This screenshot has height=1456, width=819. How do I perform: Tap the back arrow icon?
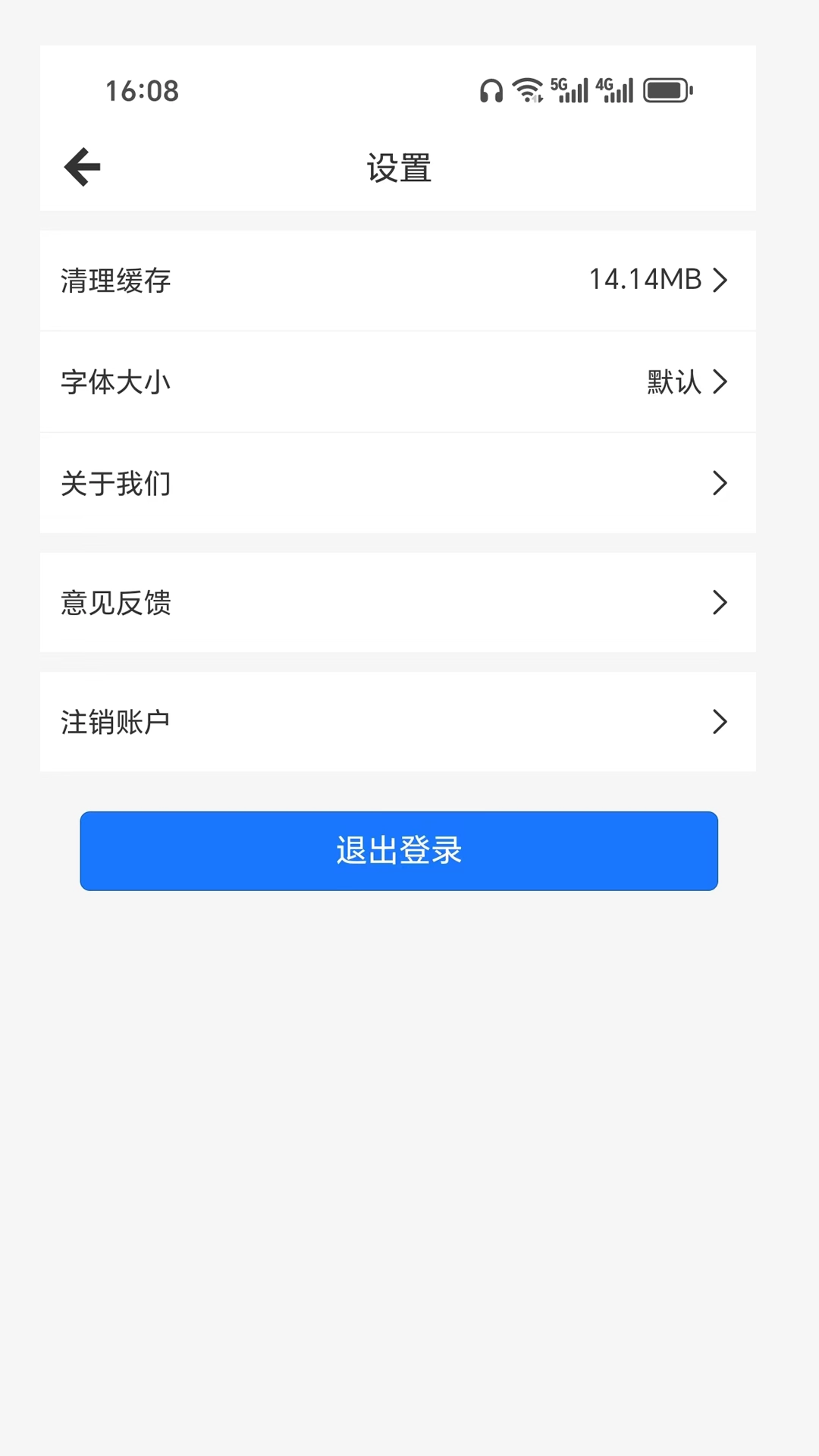(80, 166)
